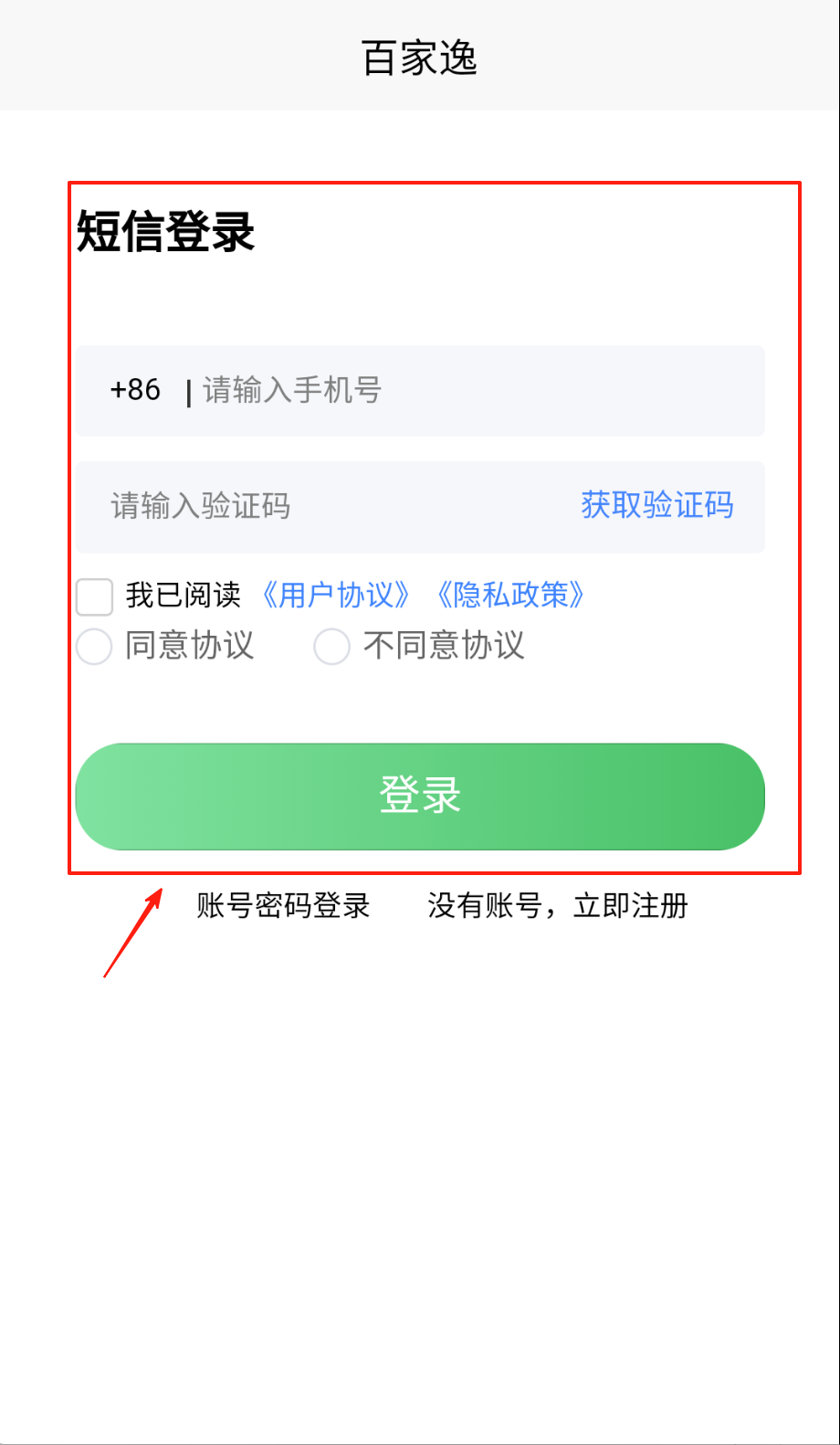Tap the phone number input field
The height and width of the screenshot is (1445, 840).
pos(457,391)
